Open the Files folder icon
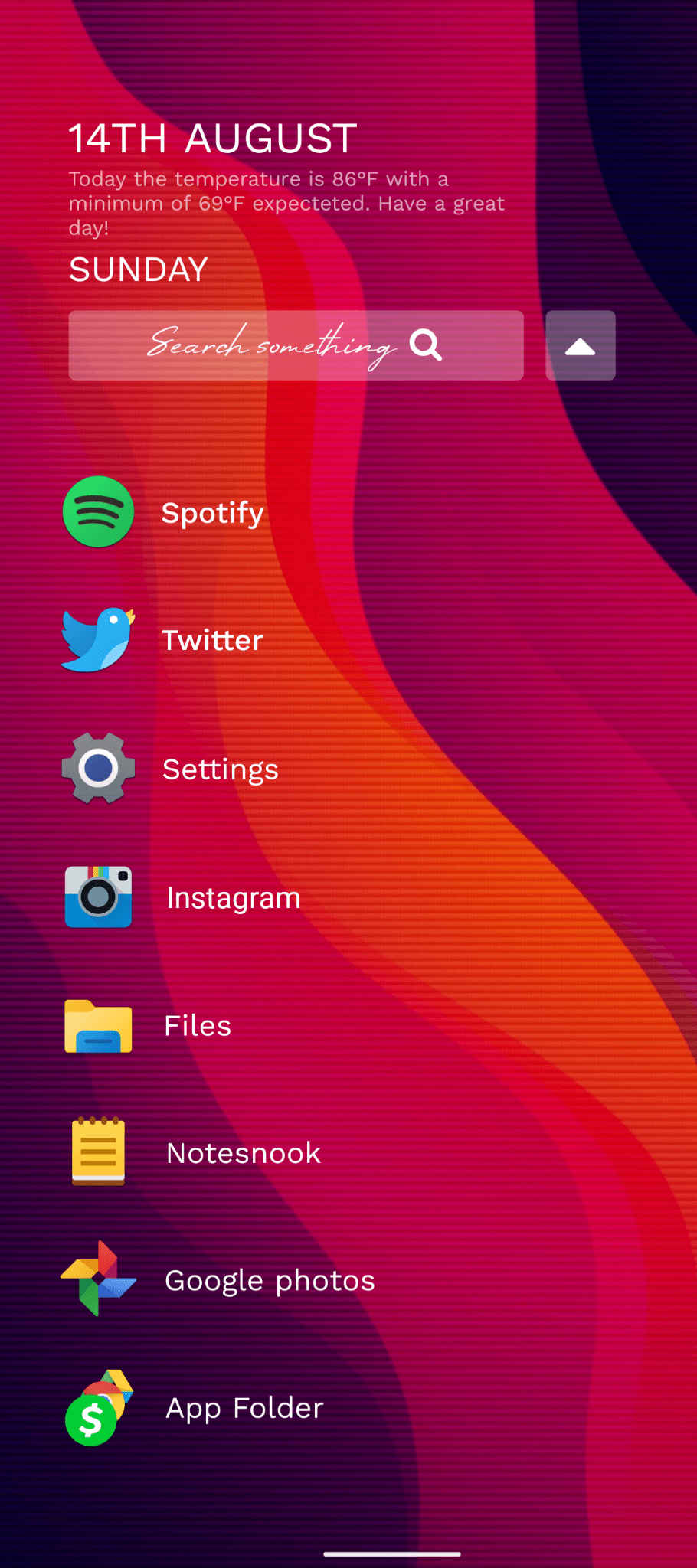 pos(98,1026)
